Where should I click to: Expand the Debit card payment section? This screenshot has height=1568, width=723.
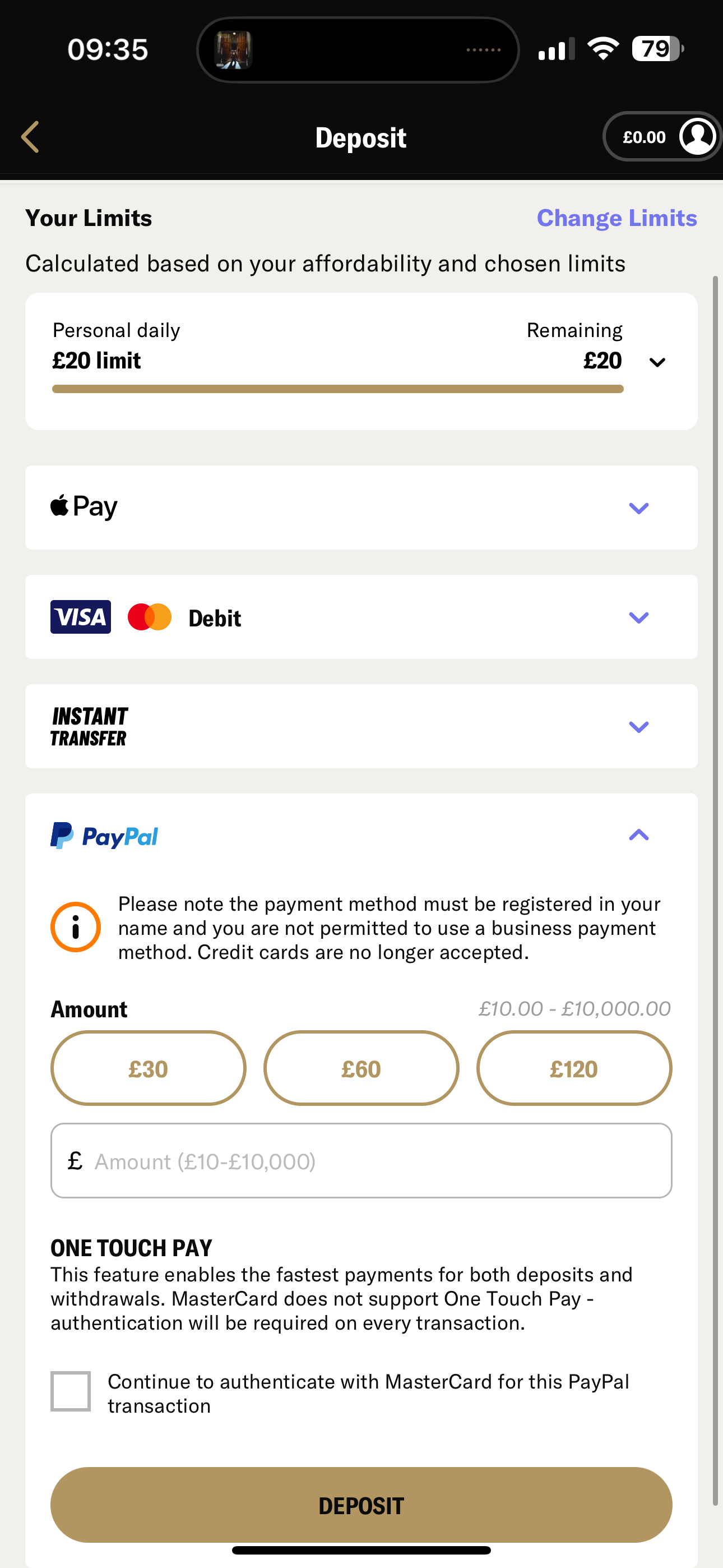click(x=638, y=617)
